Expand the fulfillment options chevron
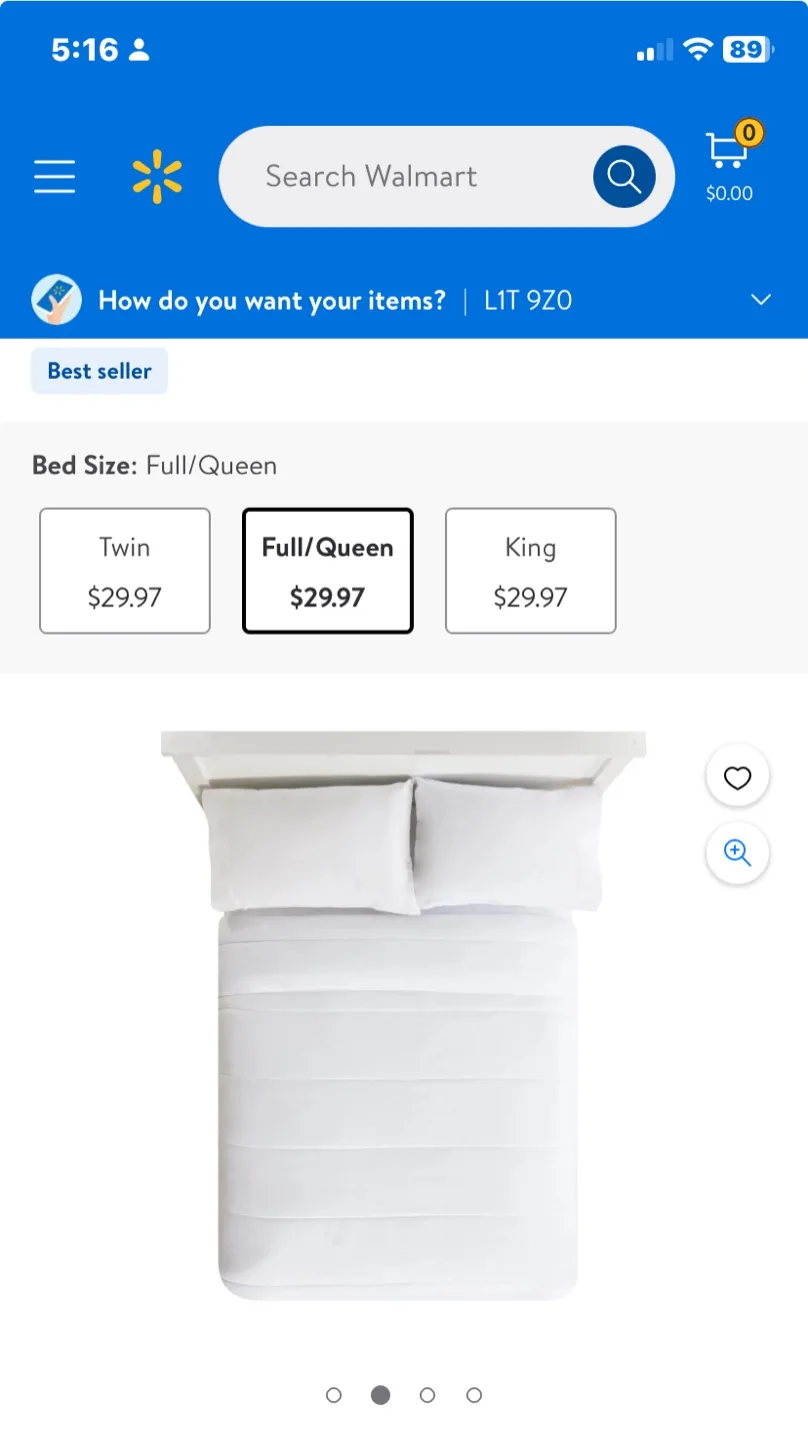Image resolution: width=808 pixels, height=1440 pixels. pyautogui.click(x=760, y=300)
